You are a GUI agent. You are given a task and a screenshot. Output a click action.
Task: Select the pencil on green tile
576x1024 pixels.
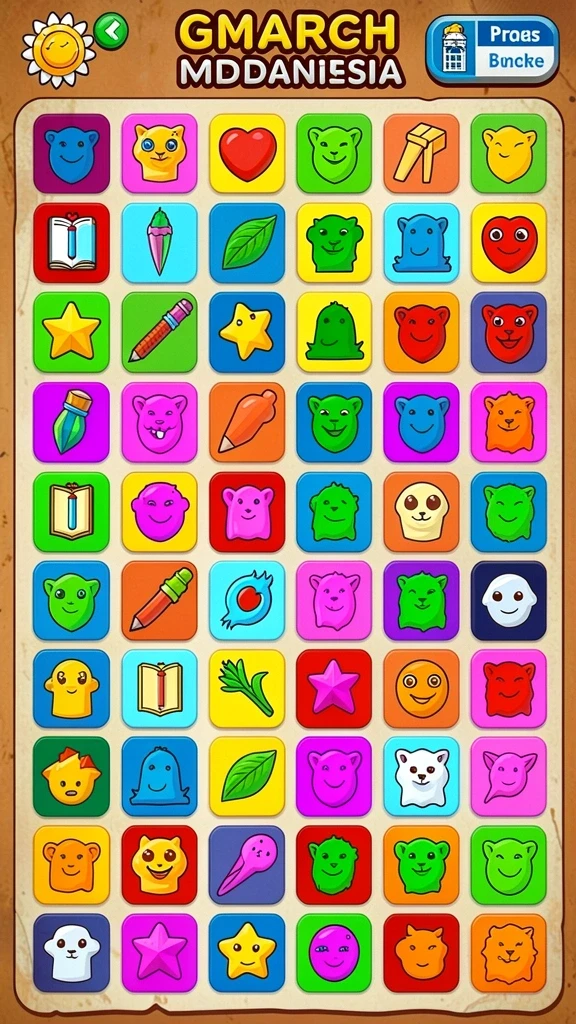click(159, 332)
